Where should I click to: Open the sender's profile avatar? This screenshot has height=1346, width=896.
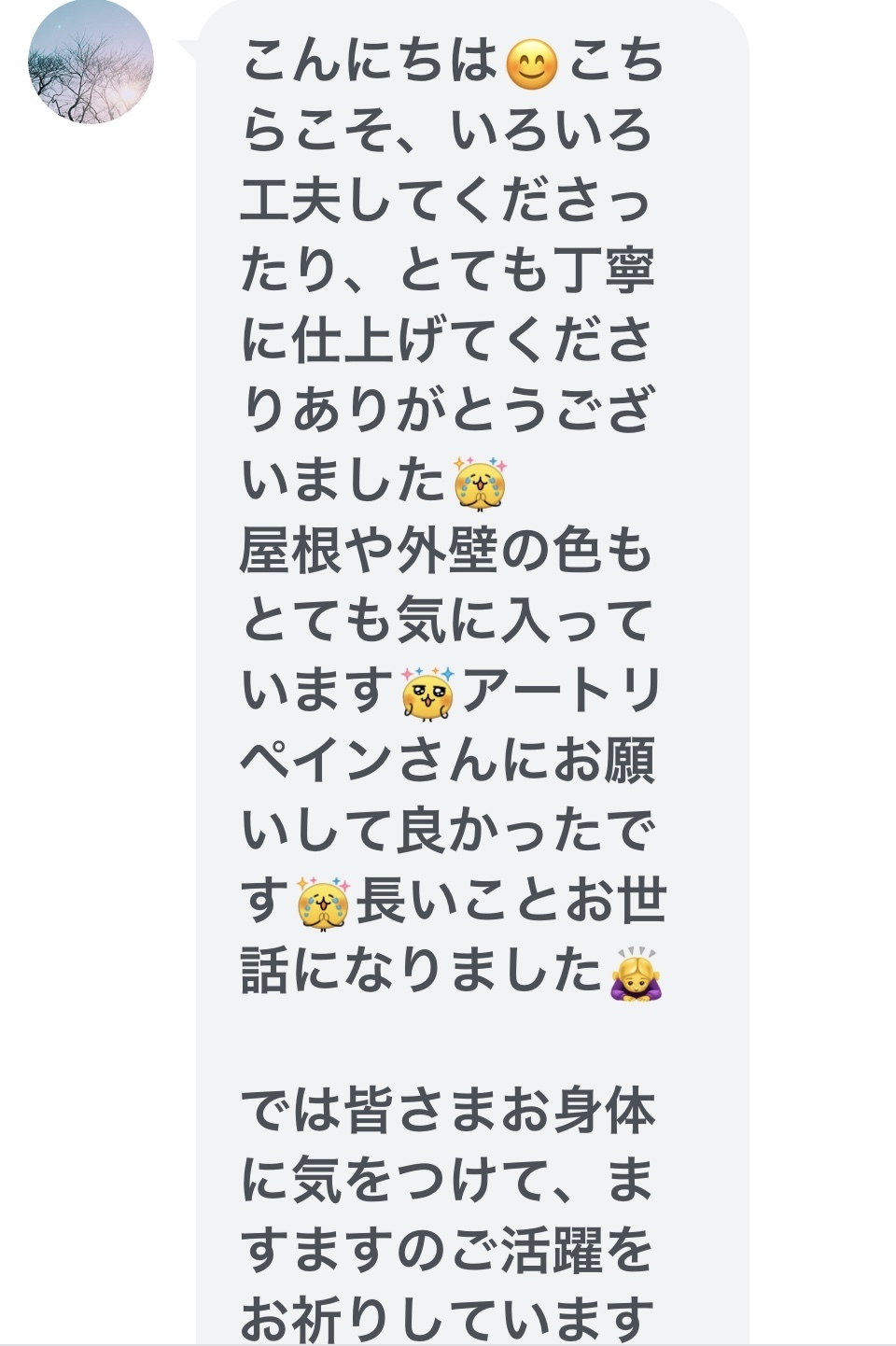(91, 61)
